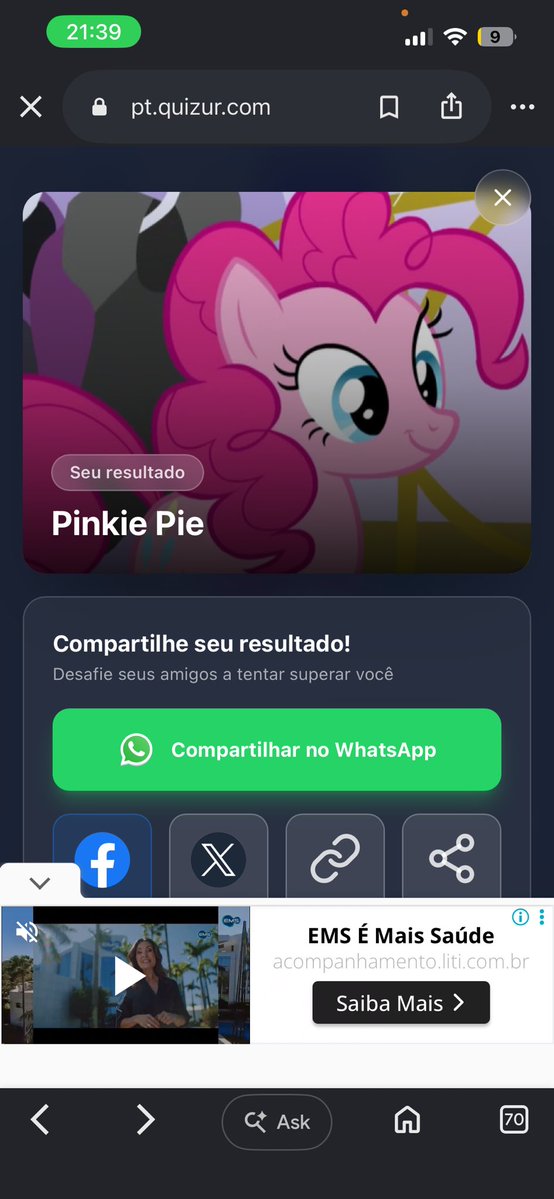Dismiss the Pinkie Pie result card
Image resolution: width=554 pixels, height=1199 pixels.
click(503, 198)
